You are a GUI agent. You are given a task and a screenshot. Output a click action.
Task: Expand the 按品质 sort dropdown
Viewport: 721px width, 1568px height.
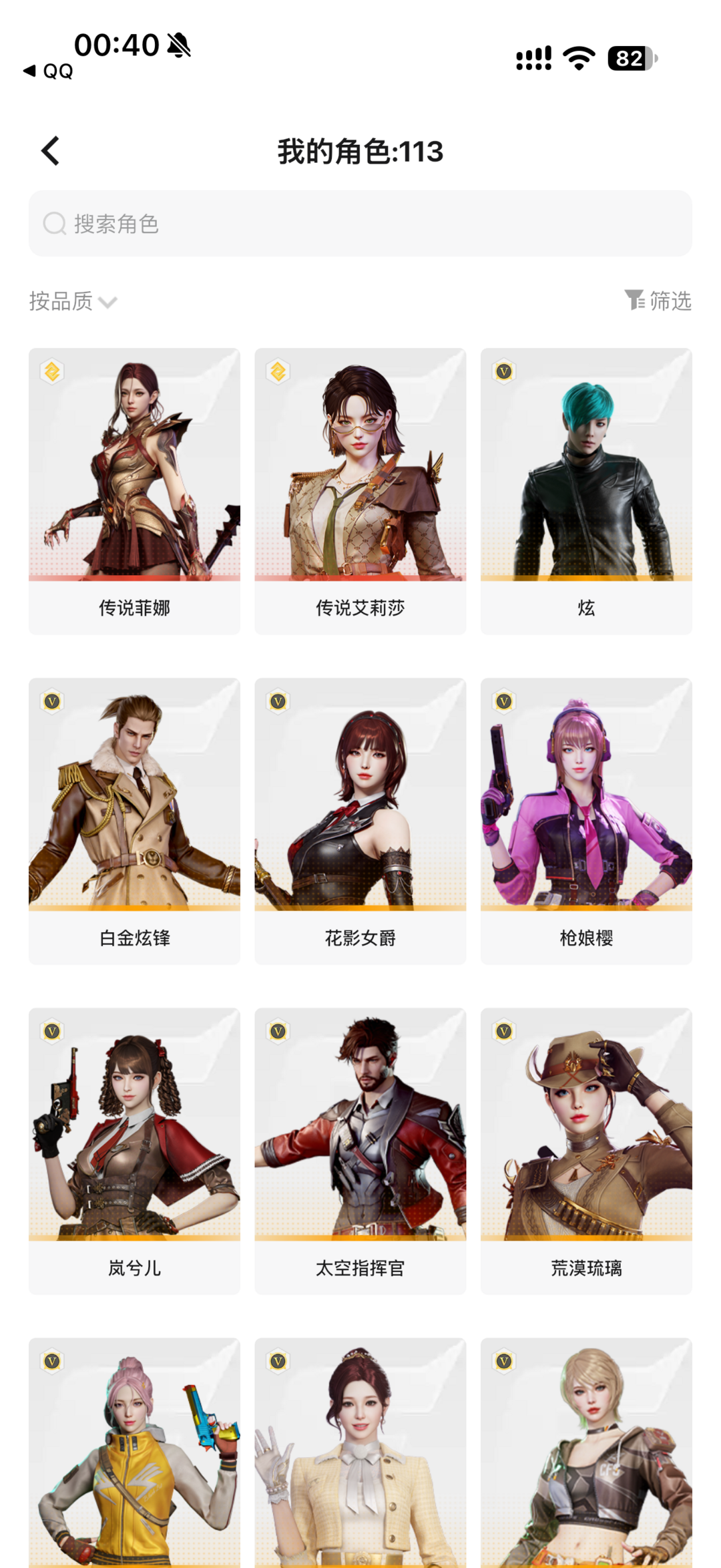click(73, 301)
